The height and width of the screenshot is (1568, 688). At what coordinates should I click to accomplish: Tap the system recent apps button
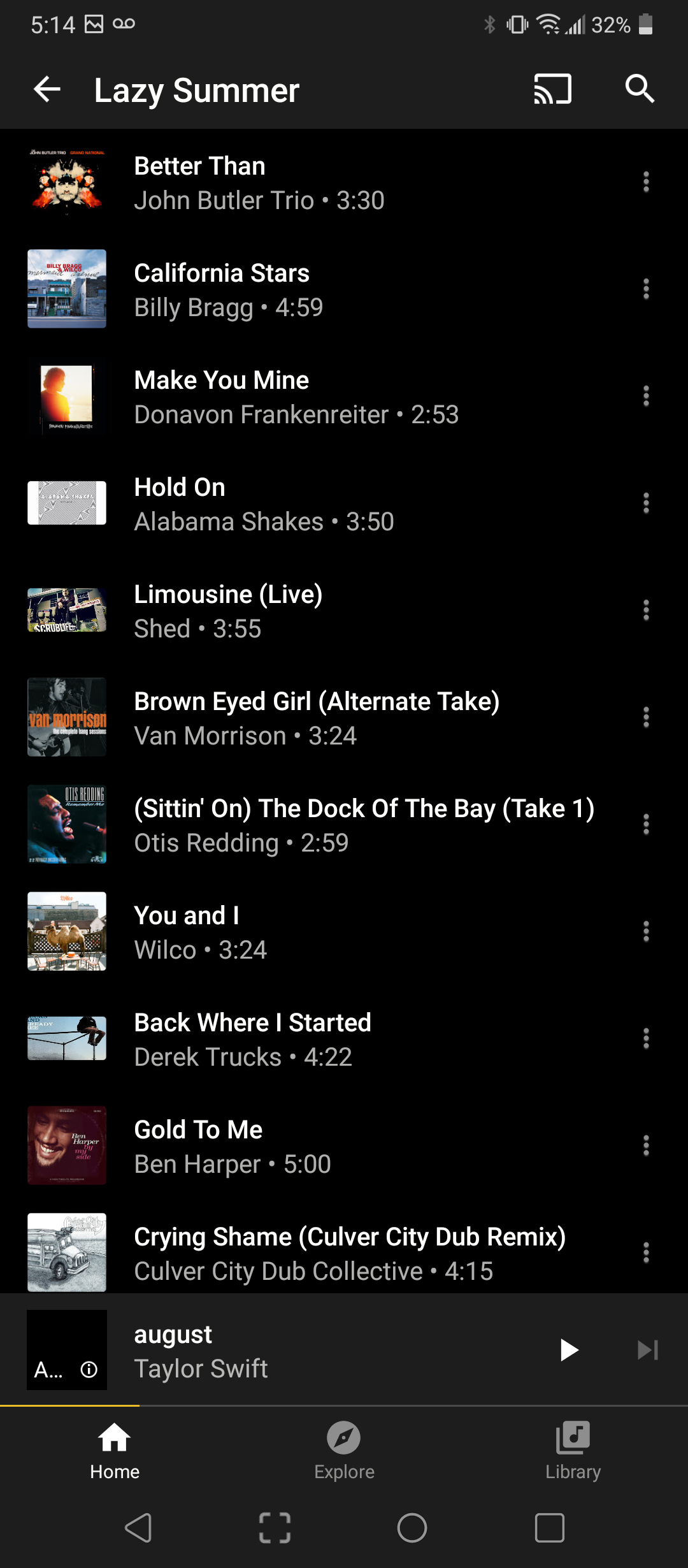tap(549, 1528)
